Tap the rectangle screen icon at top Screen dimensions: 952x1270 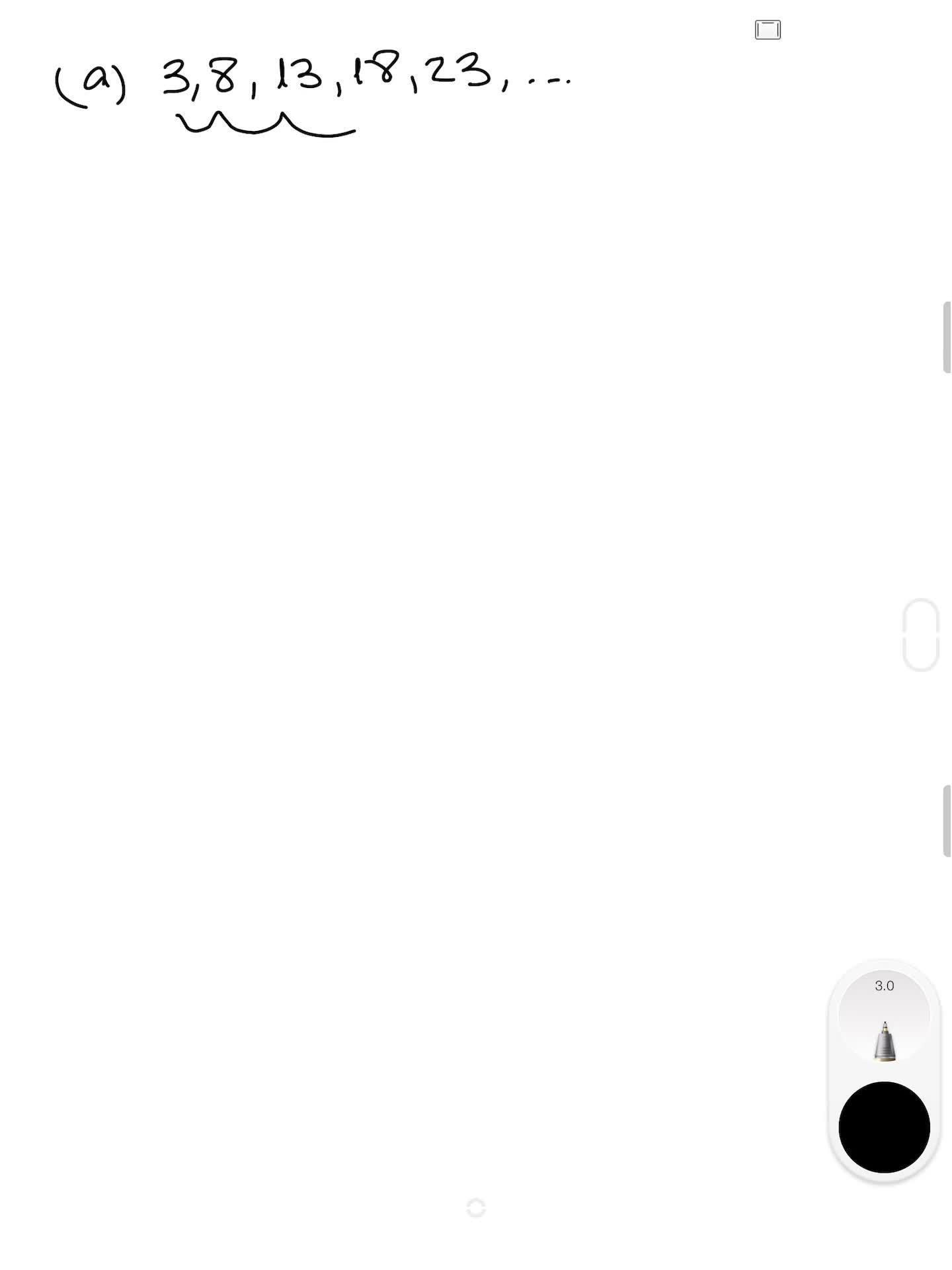768,30
